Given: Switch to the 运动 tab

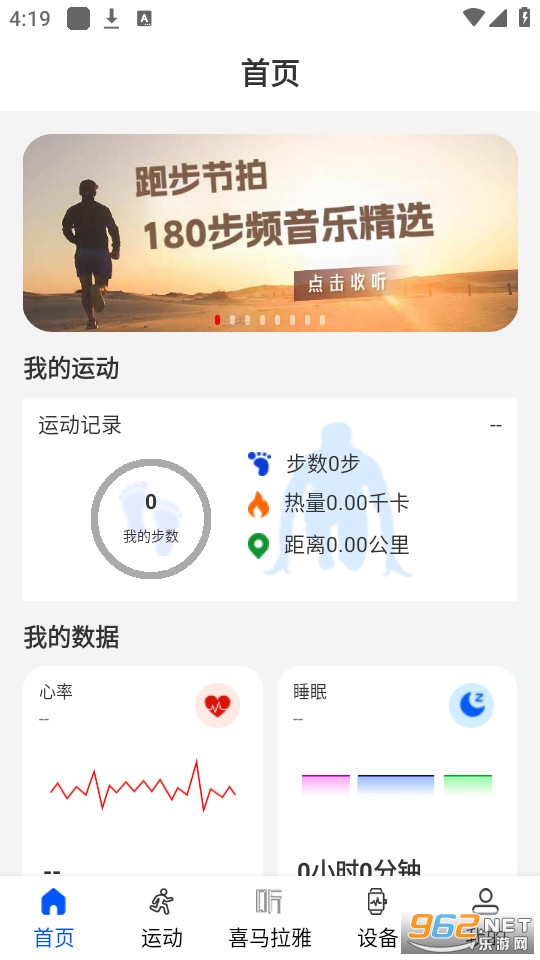Looking at the screenshot, I should (162, 918).
